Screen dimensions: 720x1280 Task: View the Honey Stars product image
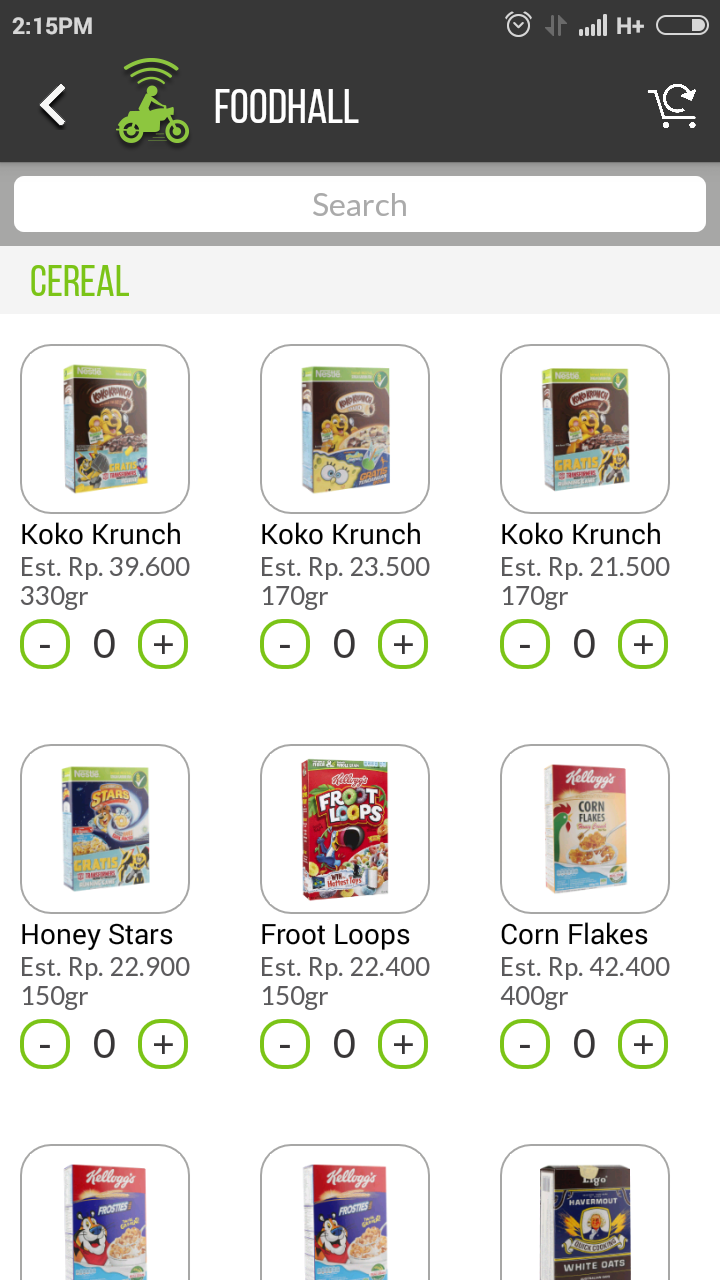click(x=105, y=829)
